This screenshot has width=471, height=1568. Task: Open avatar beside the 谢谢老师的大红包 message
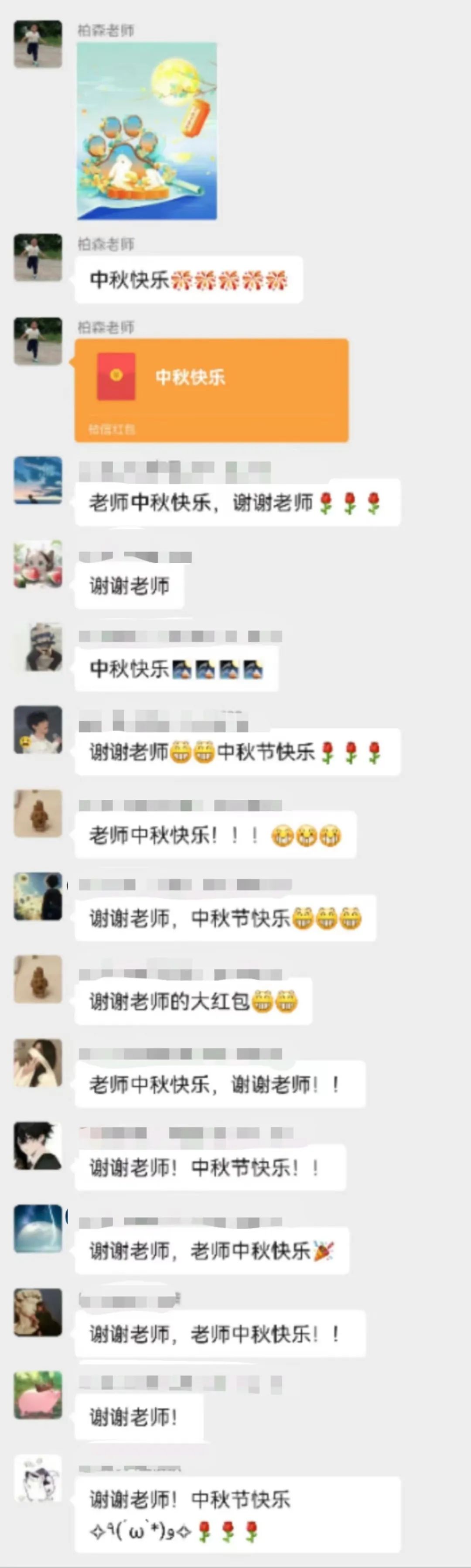[x=38, y=979]
